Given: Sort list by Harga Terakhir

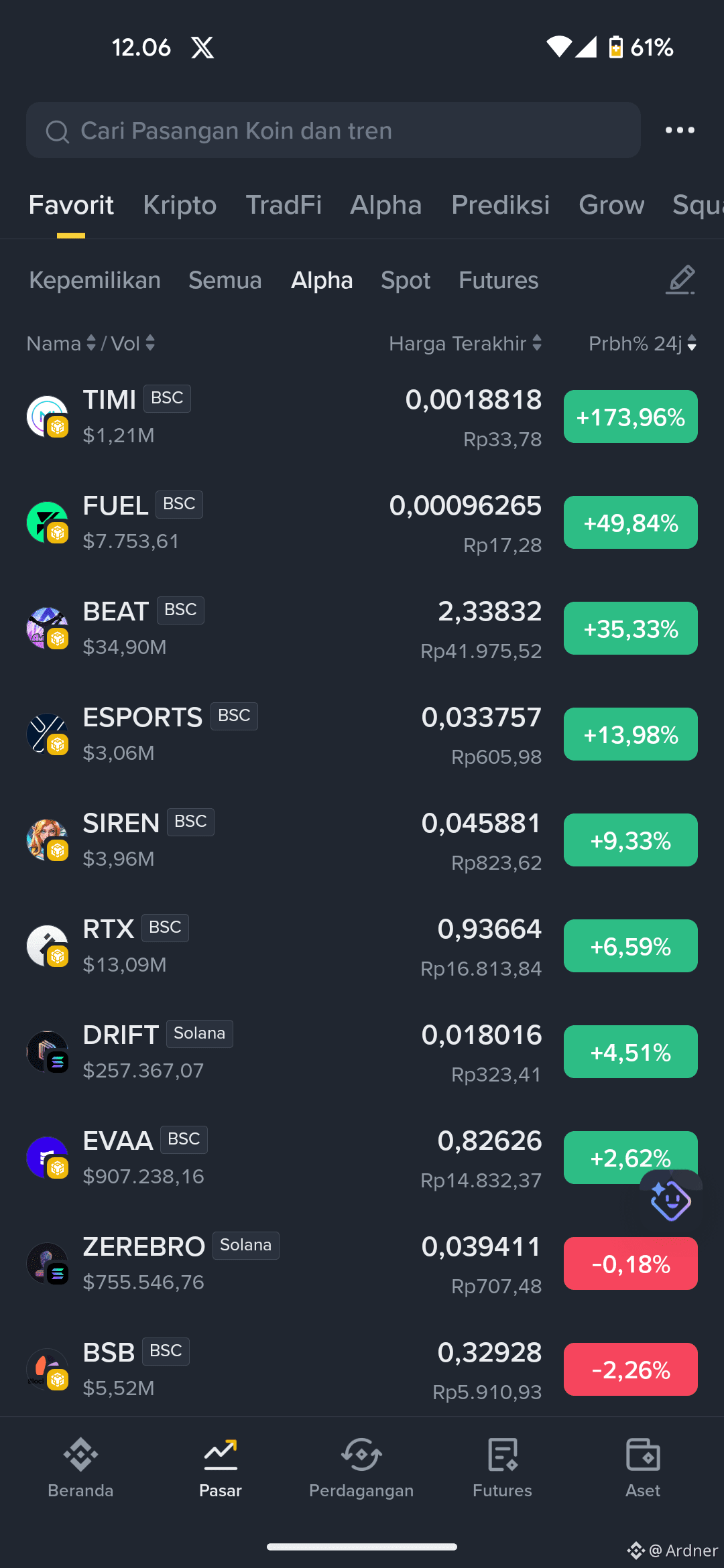Looking at the screenshot, I should 465,343.
